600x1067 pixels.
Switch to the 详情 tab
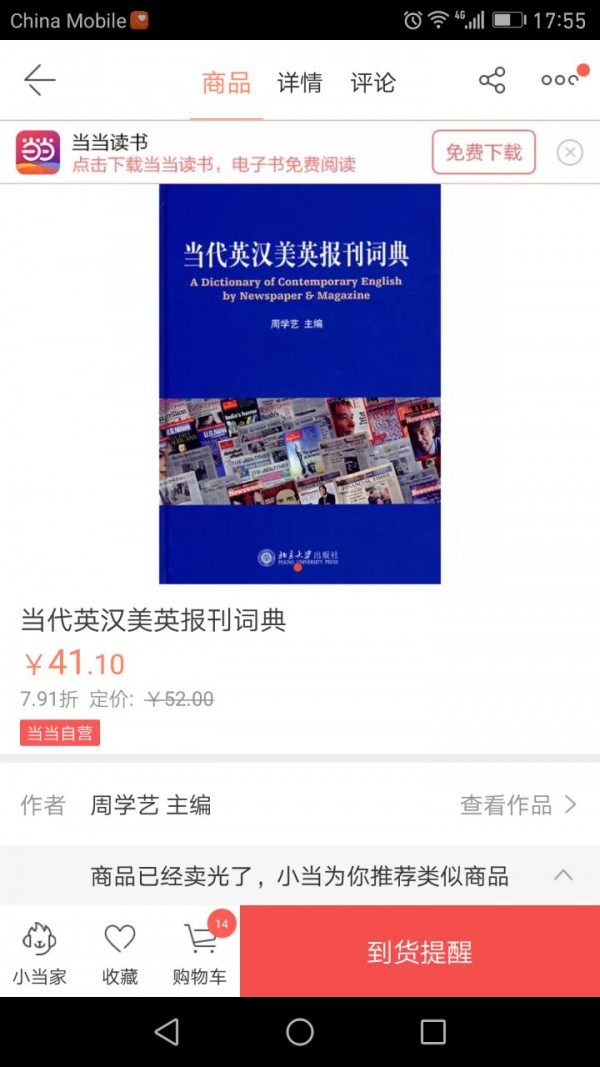(299, 83)
